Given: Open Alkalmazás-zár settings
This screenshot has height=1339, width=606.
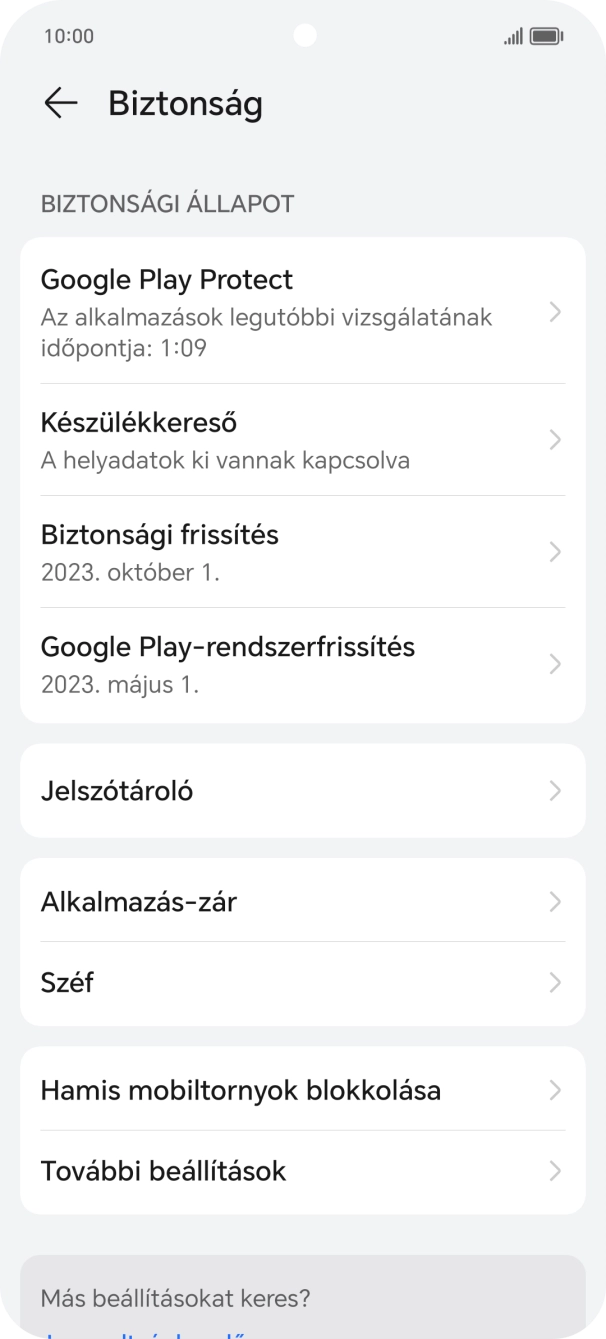Looking at the screenshot, I should coord(302,902).
